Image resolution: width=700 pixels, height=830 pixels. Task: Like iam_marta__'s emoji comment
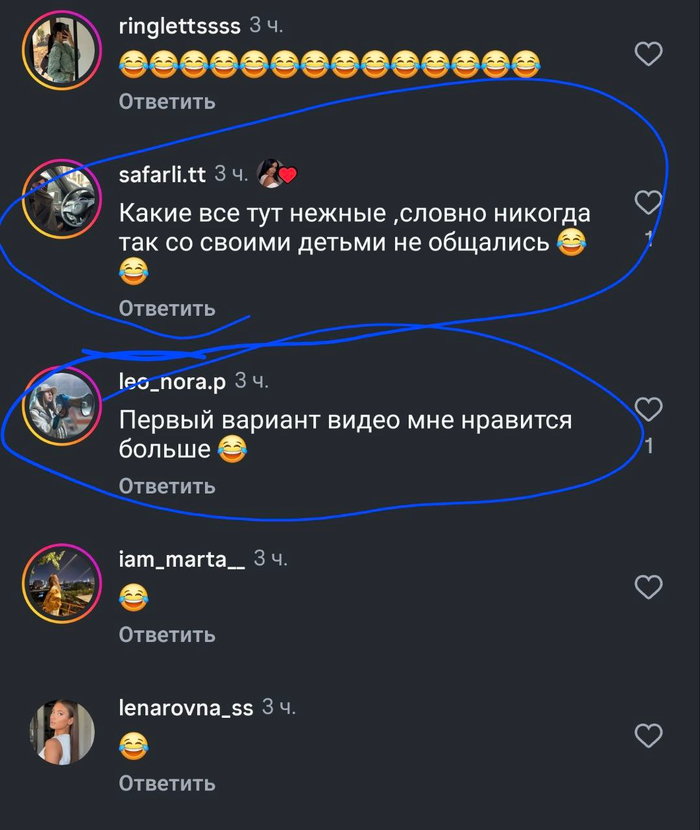coord(649,587)
